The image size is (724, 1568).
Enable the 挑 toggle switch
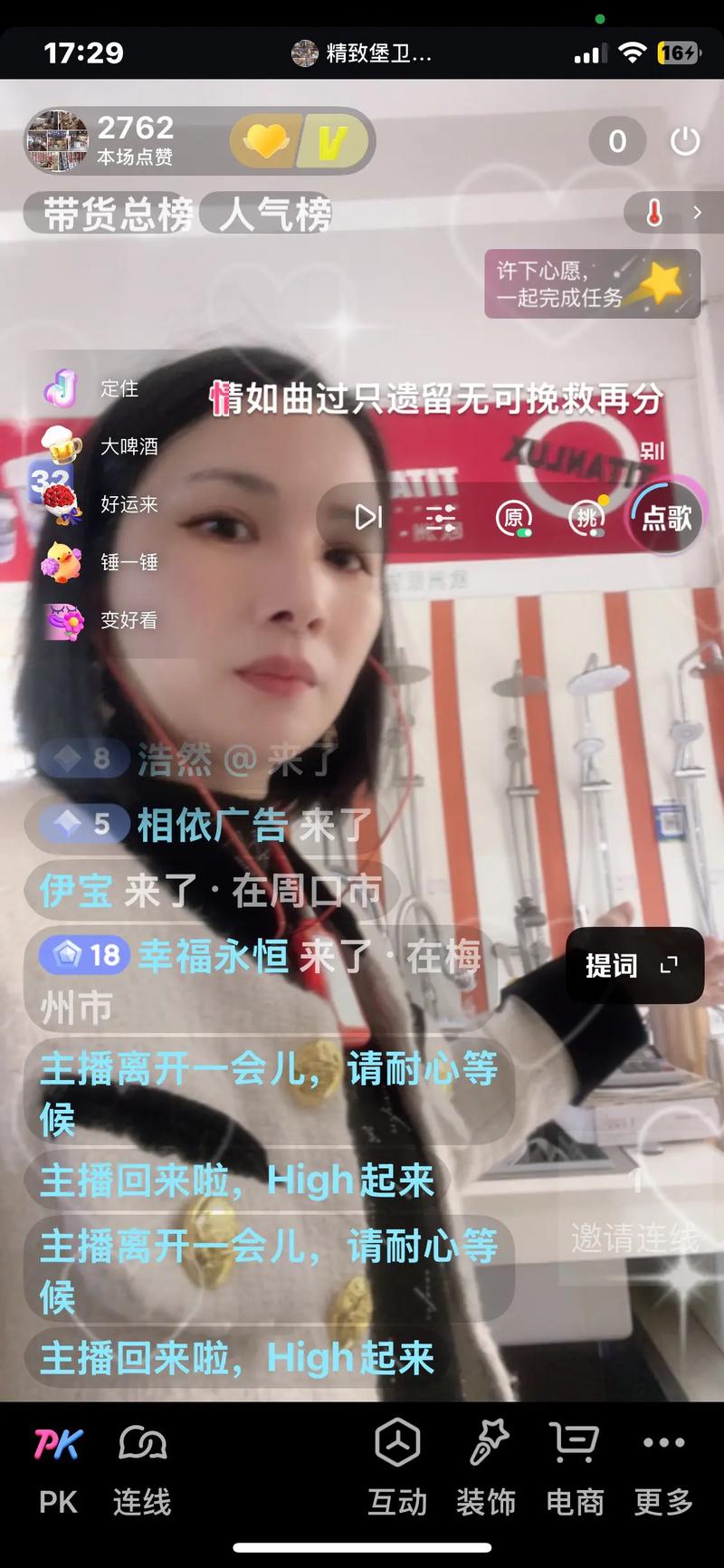coord(585,516)
